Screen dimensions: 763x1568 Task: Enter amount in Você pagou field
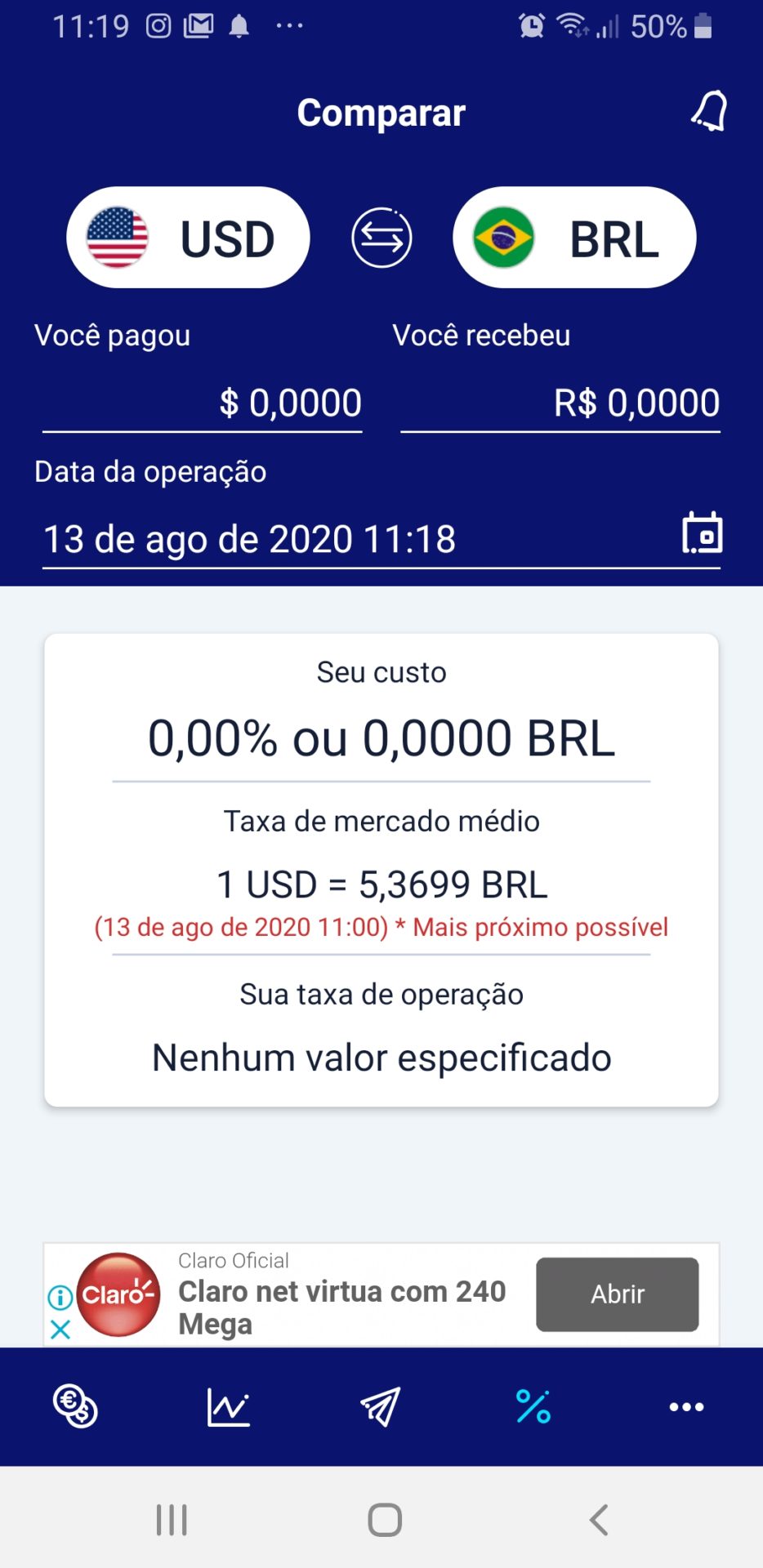pyautogui.click(x=203, y=403)
